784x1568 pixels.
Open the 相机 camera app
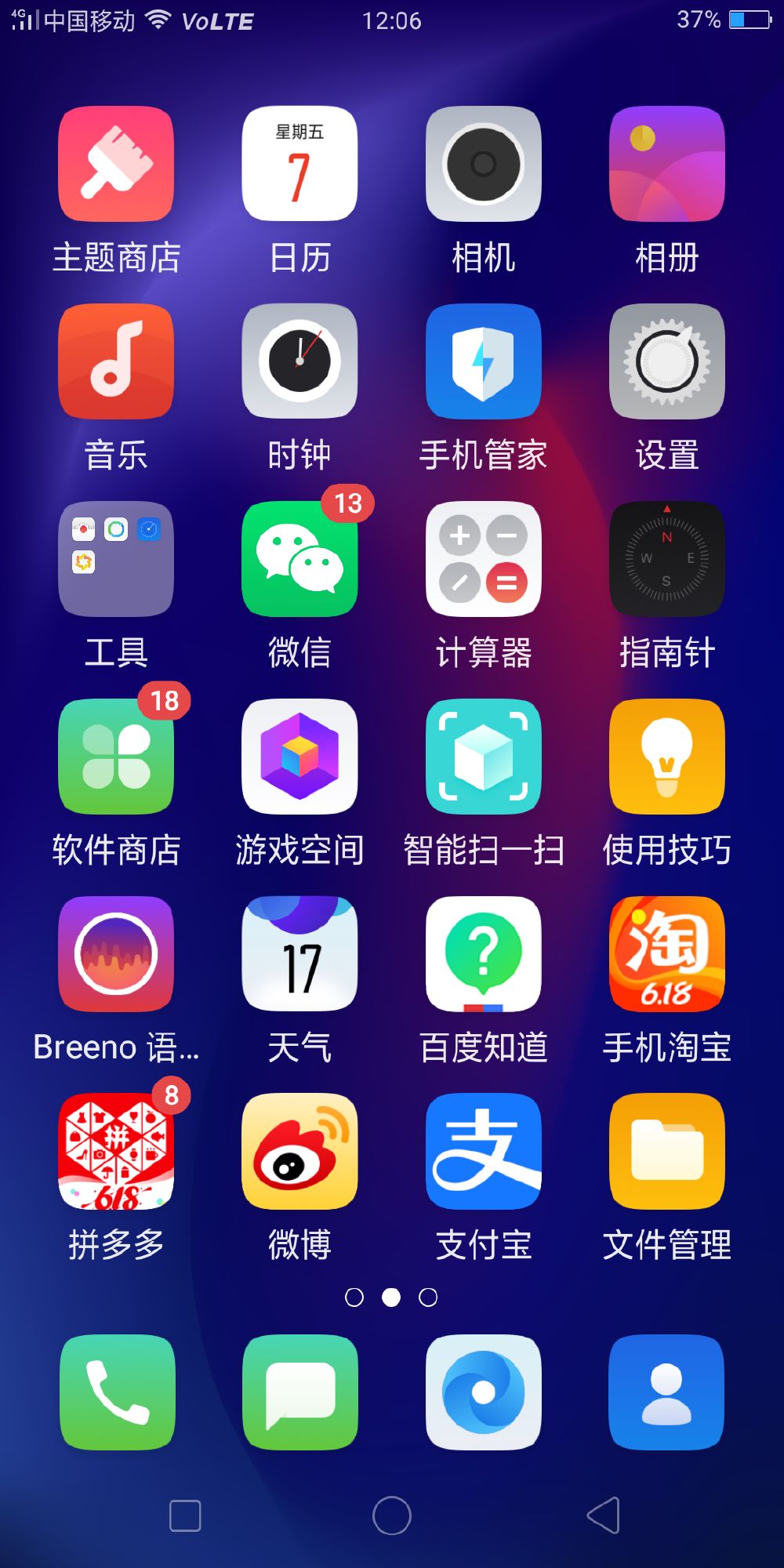(483, 164)
